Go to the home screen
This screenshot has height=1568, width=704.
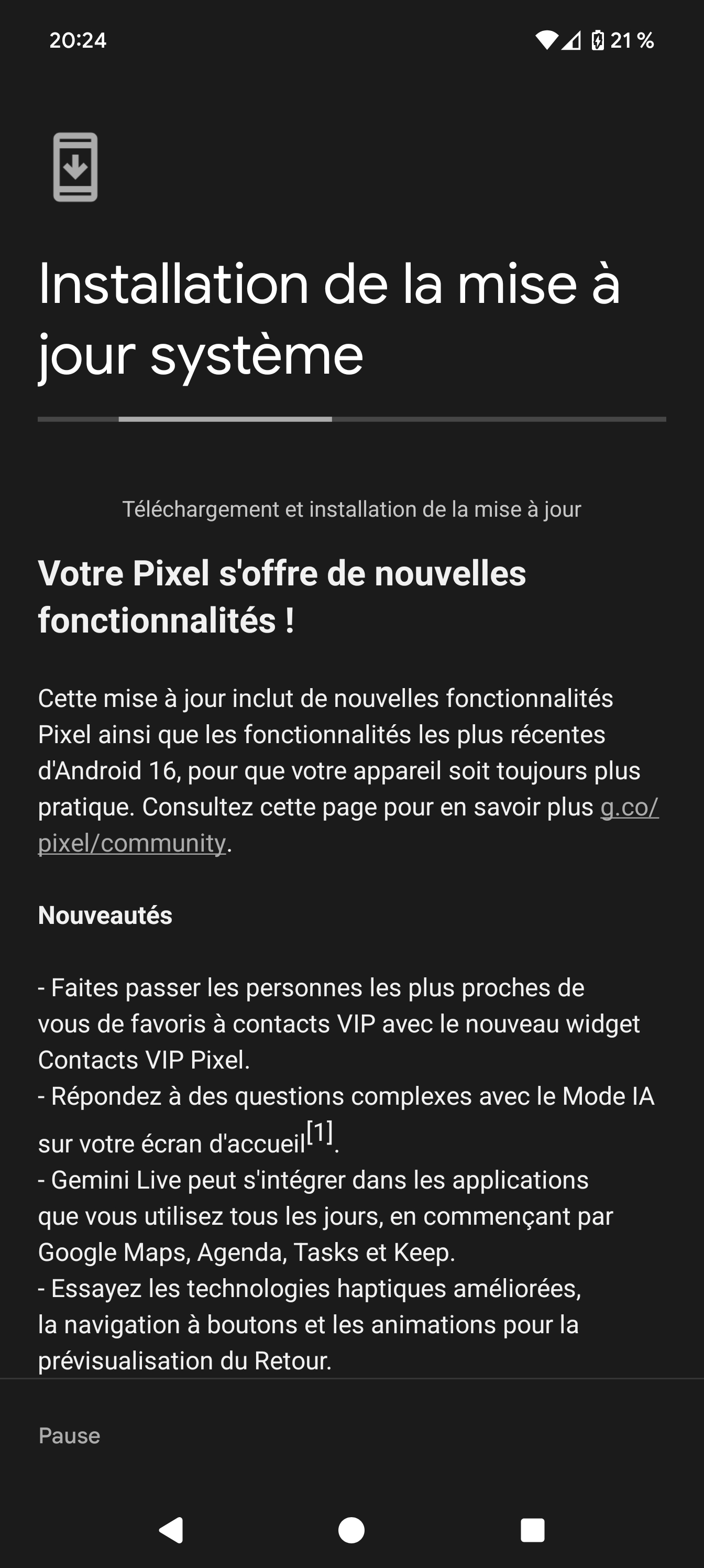tap(351, 1530)
